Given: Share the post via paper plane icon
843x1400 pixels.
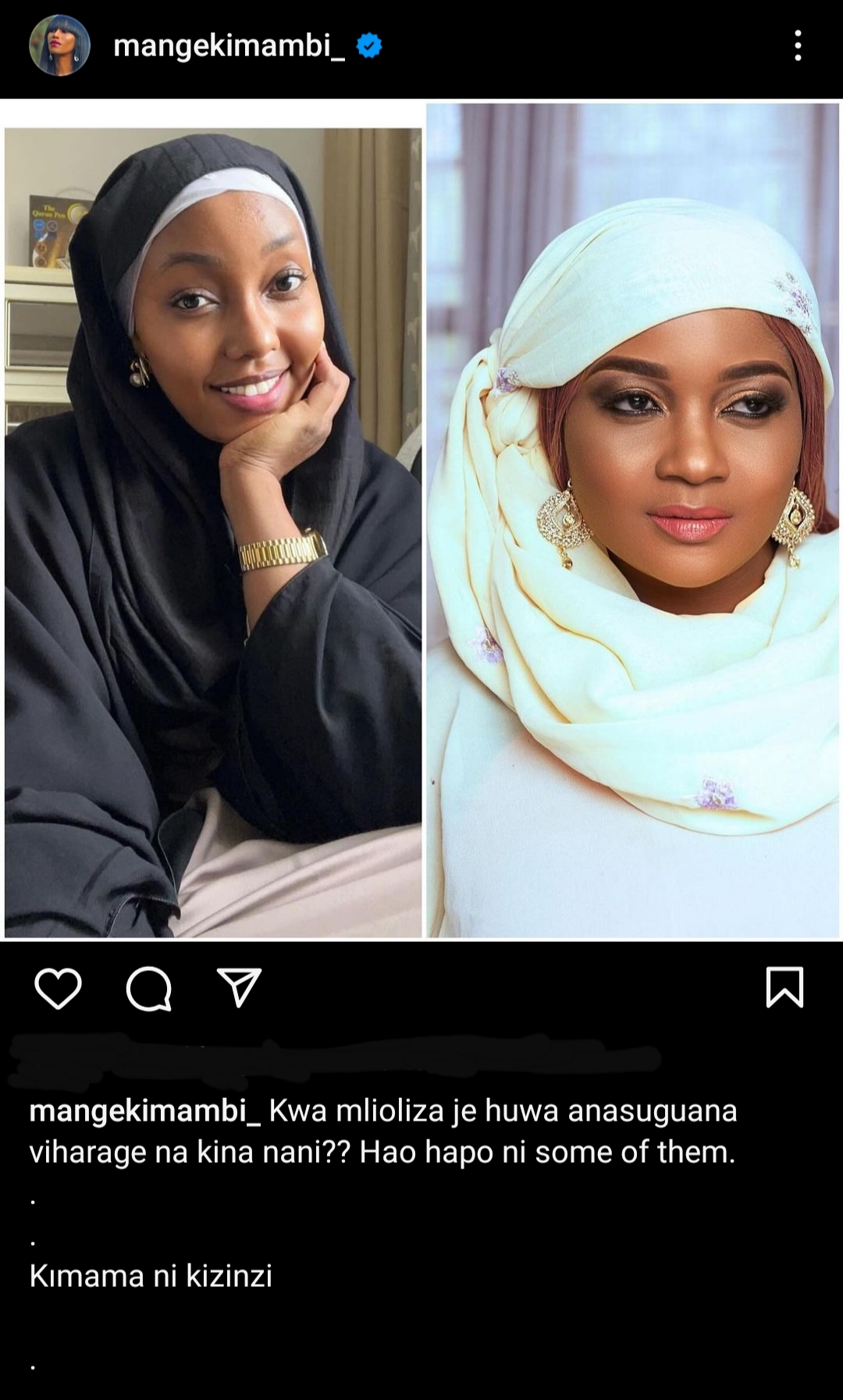Looking at the screenshot, I should point(238,988).
